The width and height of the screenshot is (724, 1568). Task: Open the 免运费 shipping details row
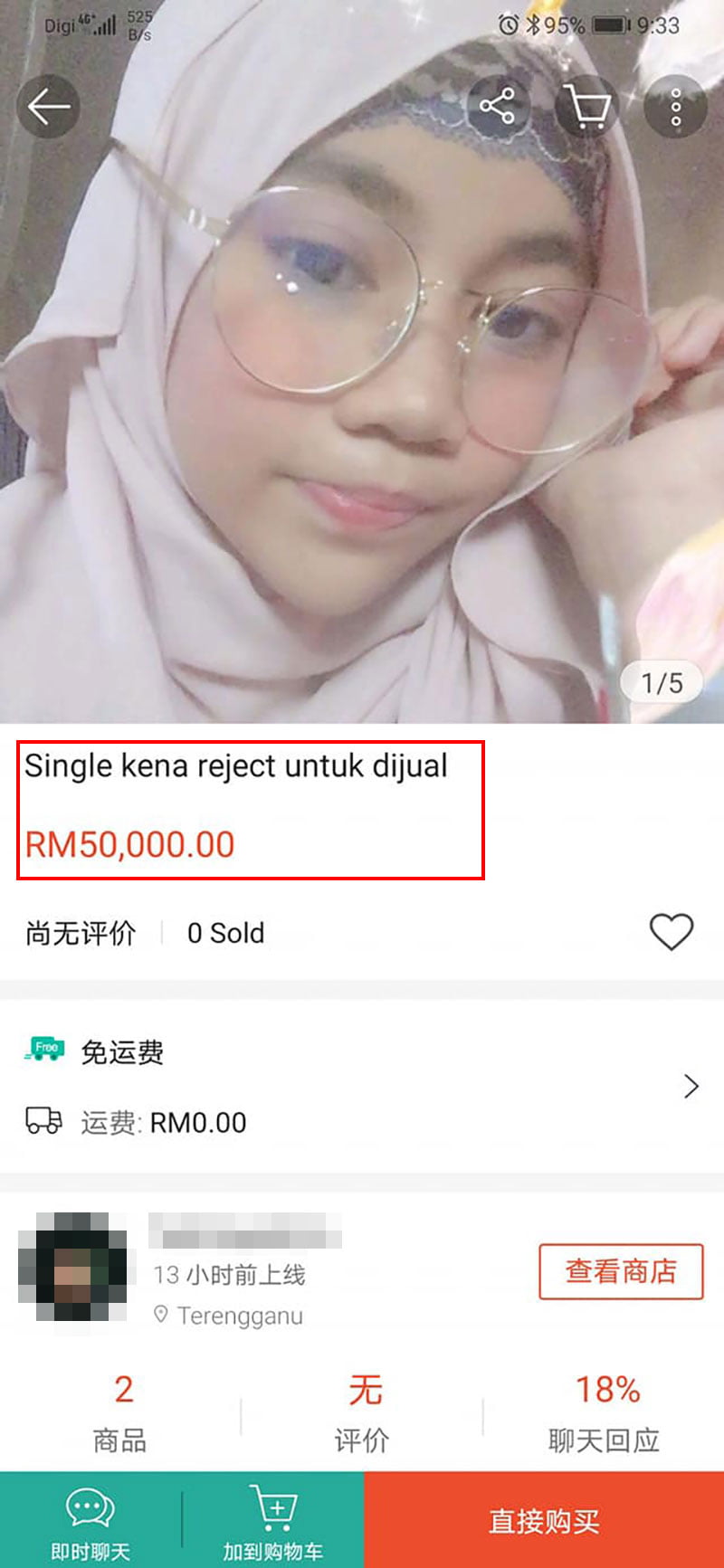(x=362, y=1086)
